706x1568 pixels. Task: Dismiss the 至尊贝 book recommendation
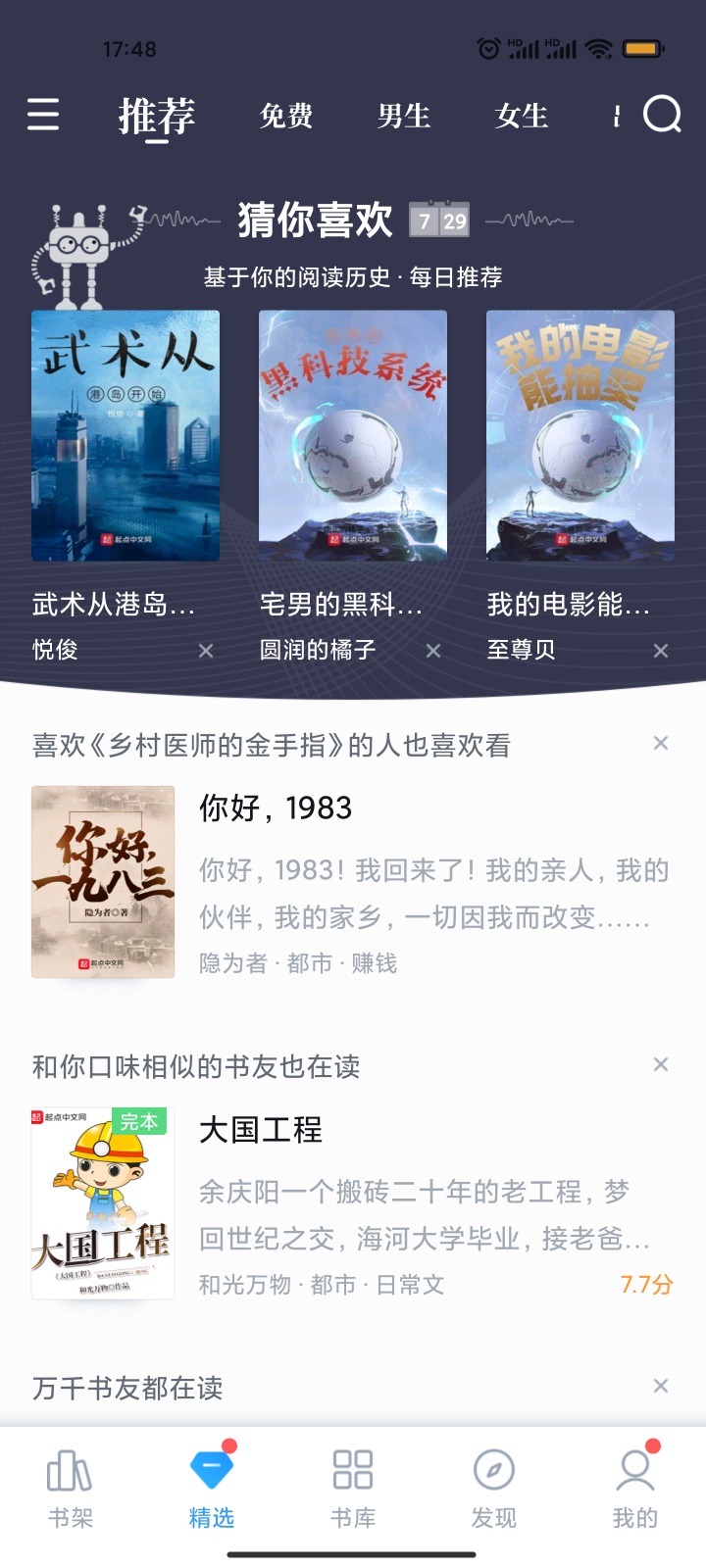pyautogui.click(x=661, y=651)
